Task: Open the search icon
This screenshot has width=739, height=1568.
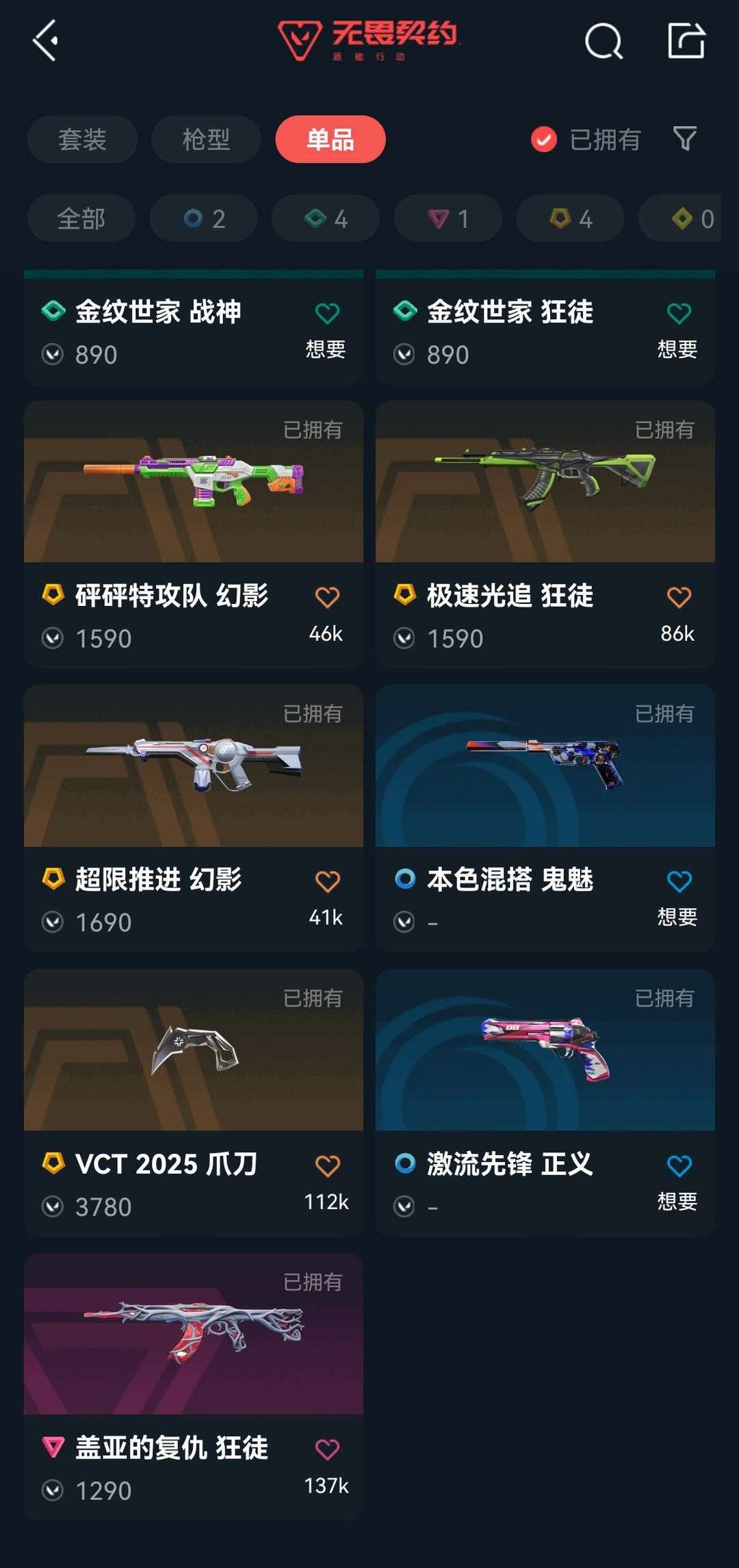Action: (604, 41)
